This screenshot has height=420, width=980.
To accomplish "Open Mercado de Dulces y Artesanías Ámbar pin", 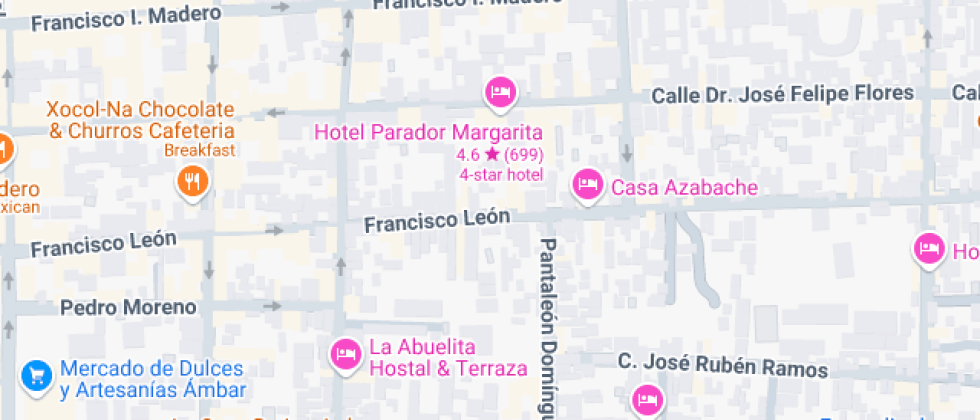I will (x=36, y=375).
